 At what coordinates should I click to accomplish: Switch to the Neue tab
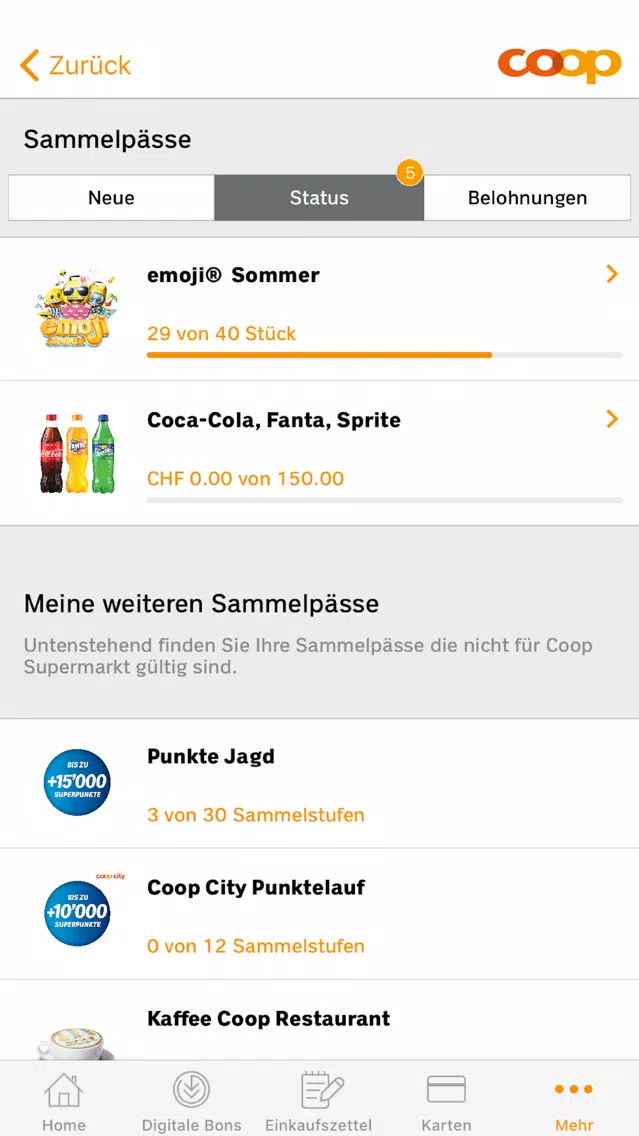tap(112, 198)
